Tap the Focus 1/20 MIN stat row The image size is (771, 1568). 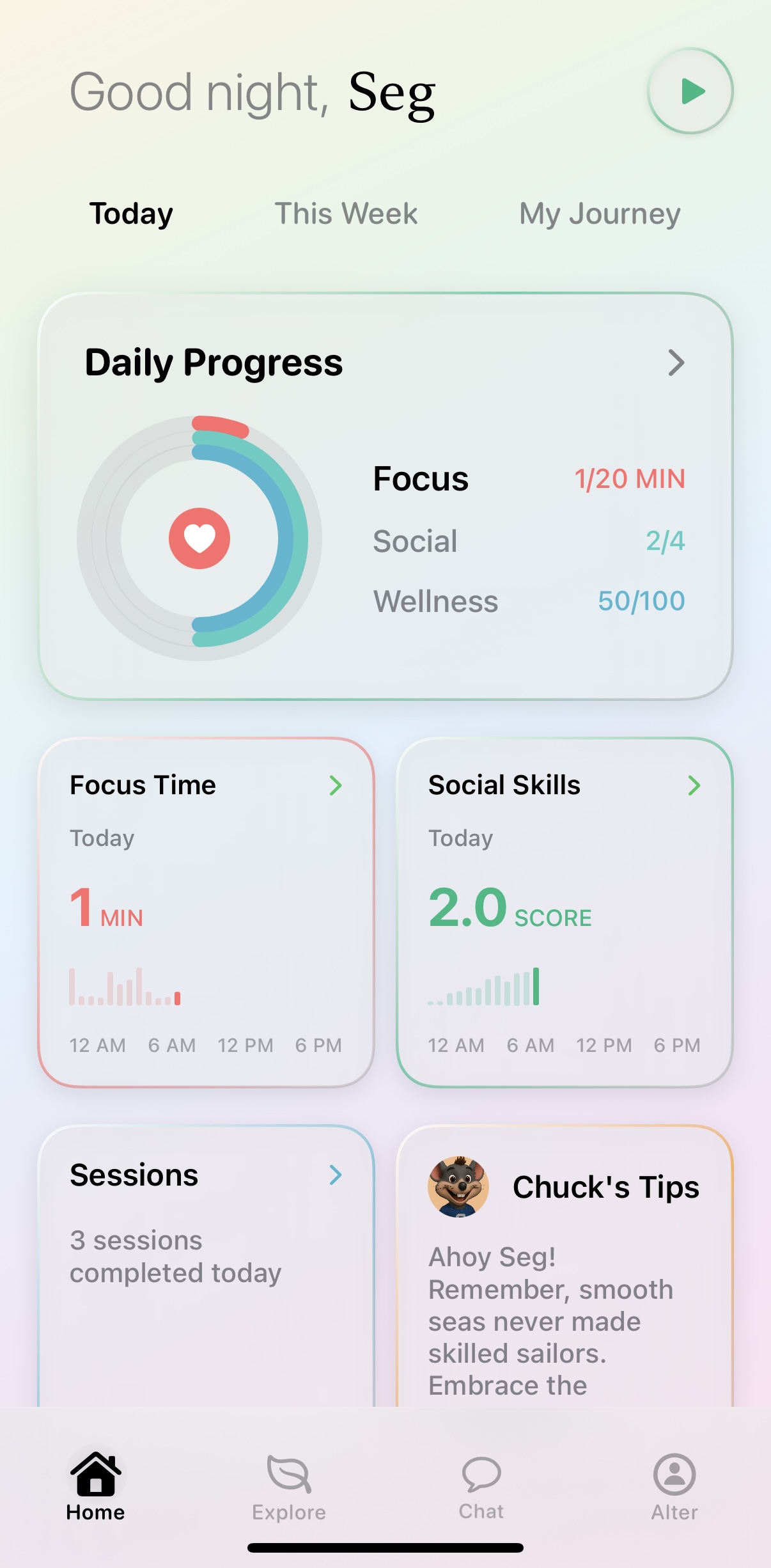click(x=529, y=478)
